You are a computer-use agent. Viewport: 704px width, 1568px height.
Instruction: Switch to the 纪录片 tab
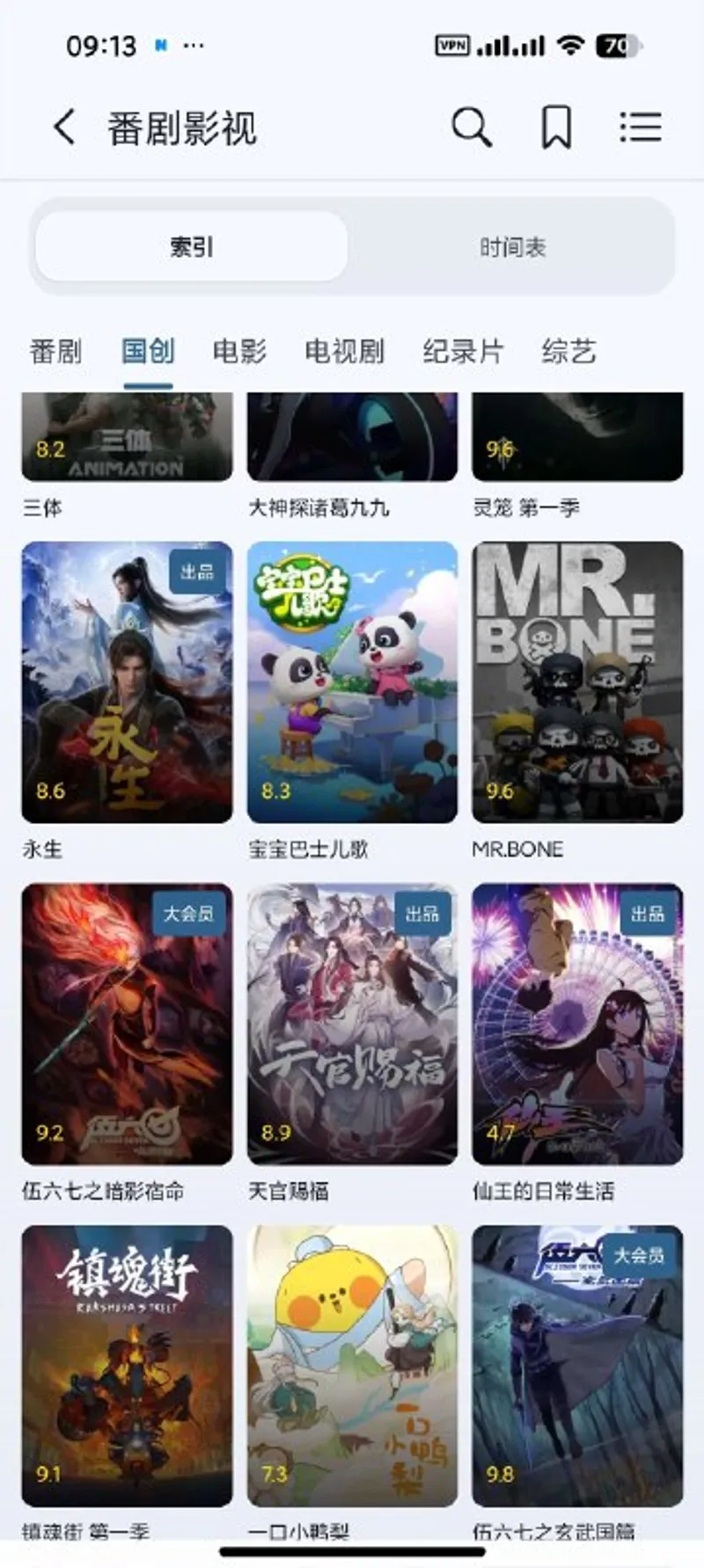(463, 351)
